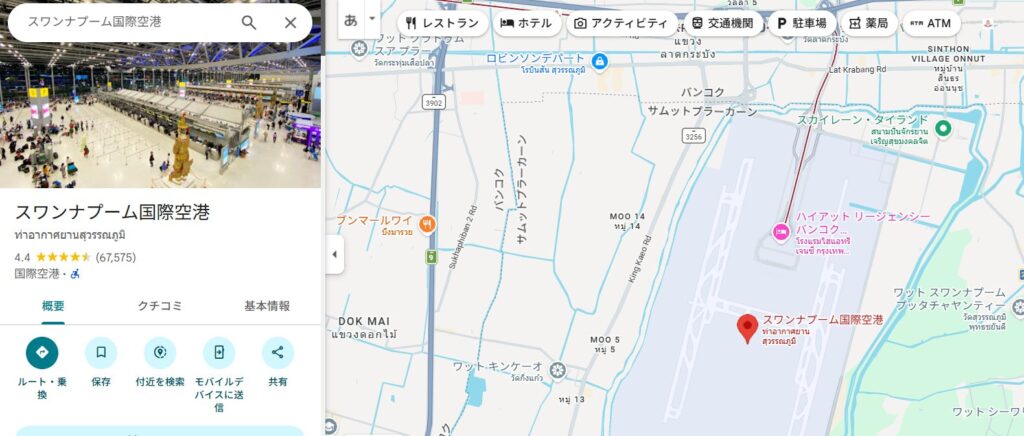
Task: Search nearby with 付近を検索
Action: pos(160,353)
